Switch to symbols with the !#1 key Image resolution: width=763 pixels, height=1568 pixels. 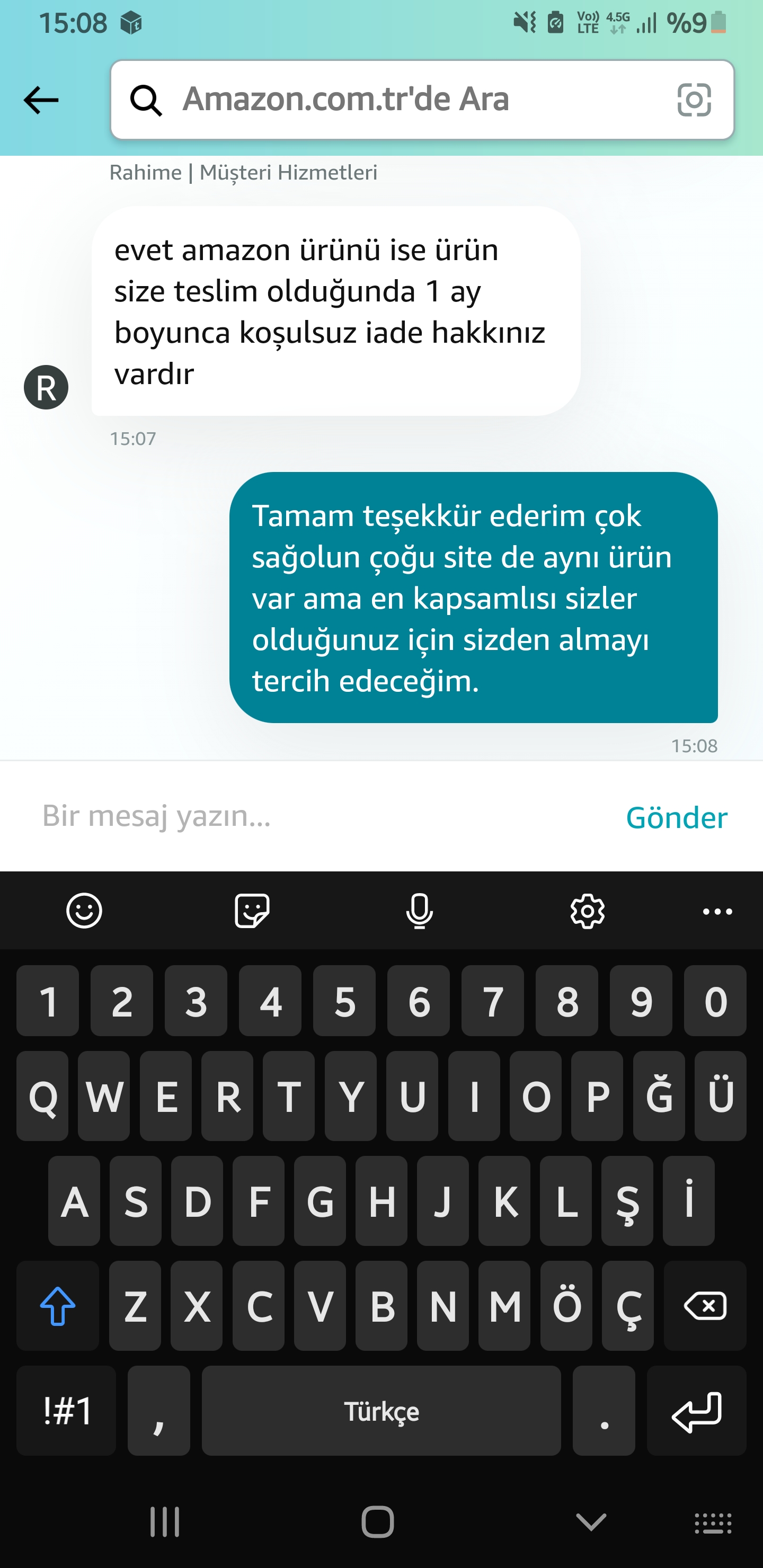coord(66,1410)
